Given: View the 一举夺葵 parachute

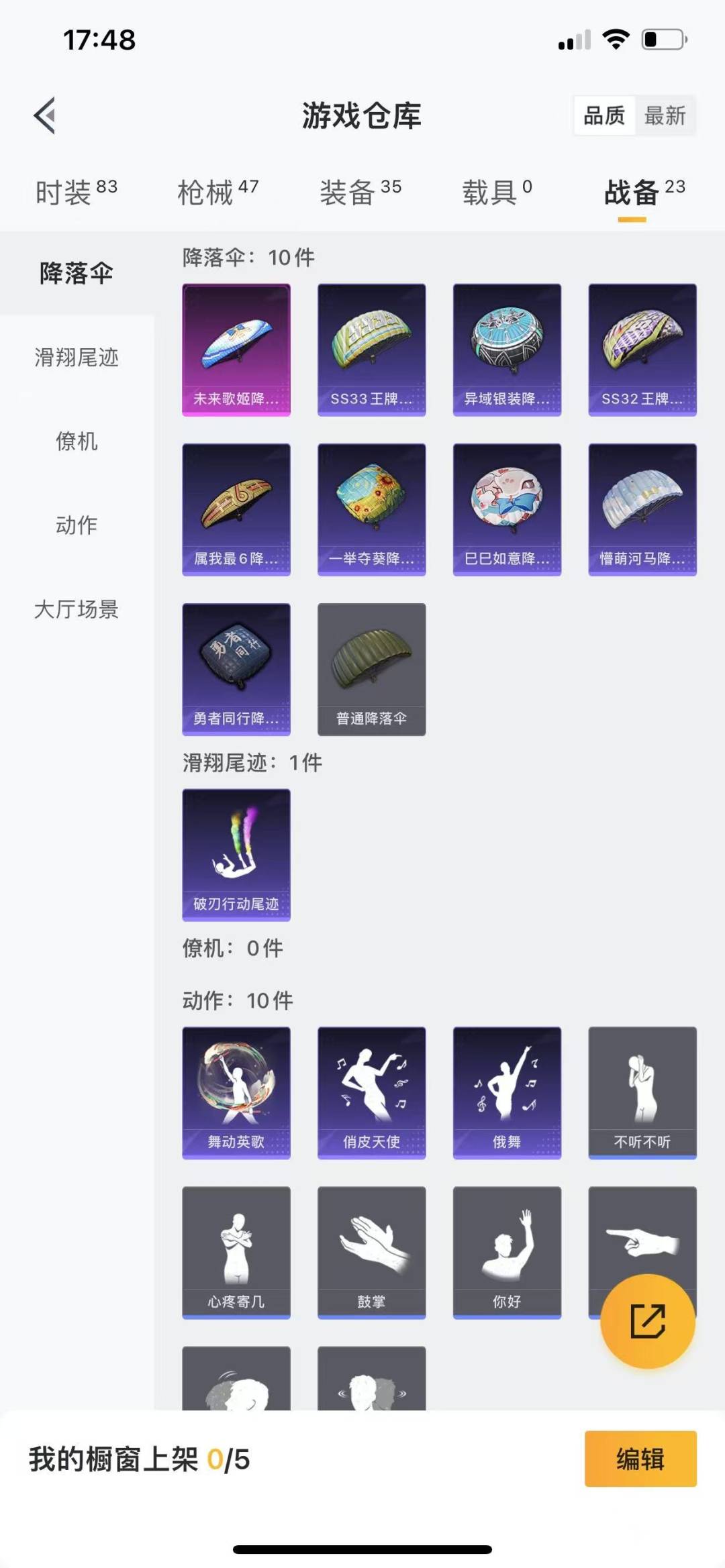Looking at the screenshot, I should [x=371, y=509].
